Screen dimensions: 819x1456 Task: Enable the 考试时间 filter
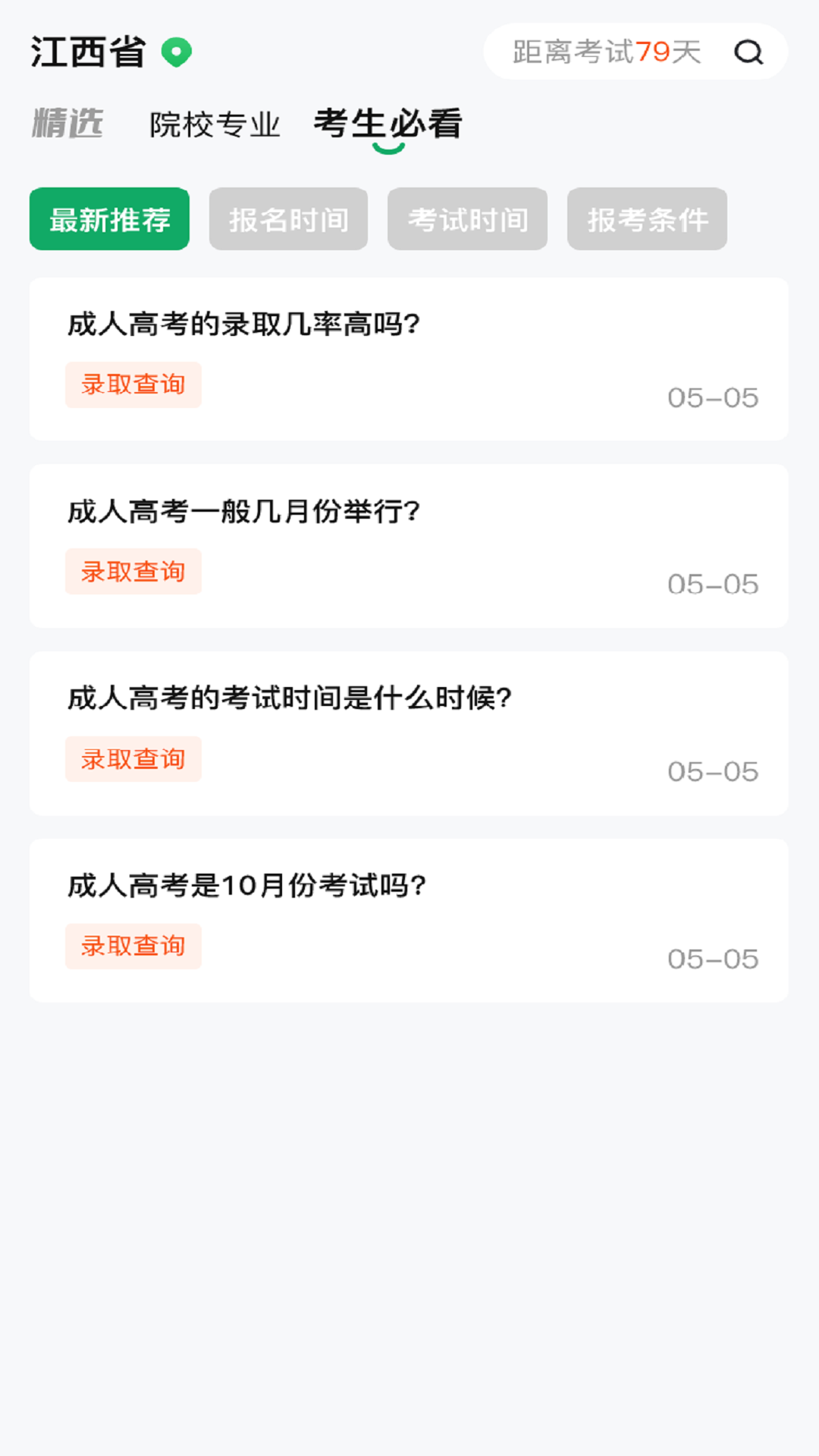coord(467,219)
